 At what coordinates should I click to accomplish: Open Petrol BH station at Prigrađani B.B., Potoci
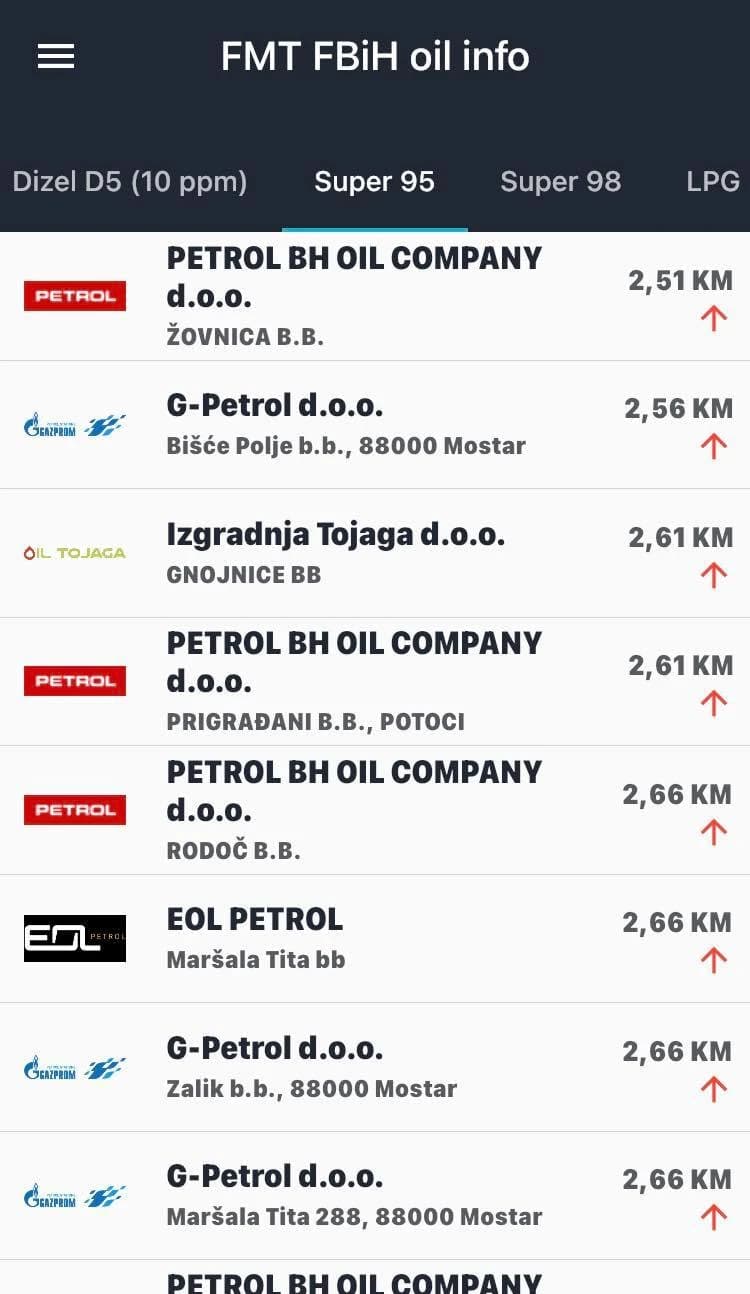click(x=375, y=681)
